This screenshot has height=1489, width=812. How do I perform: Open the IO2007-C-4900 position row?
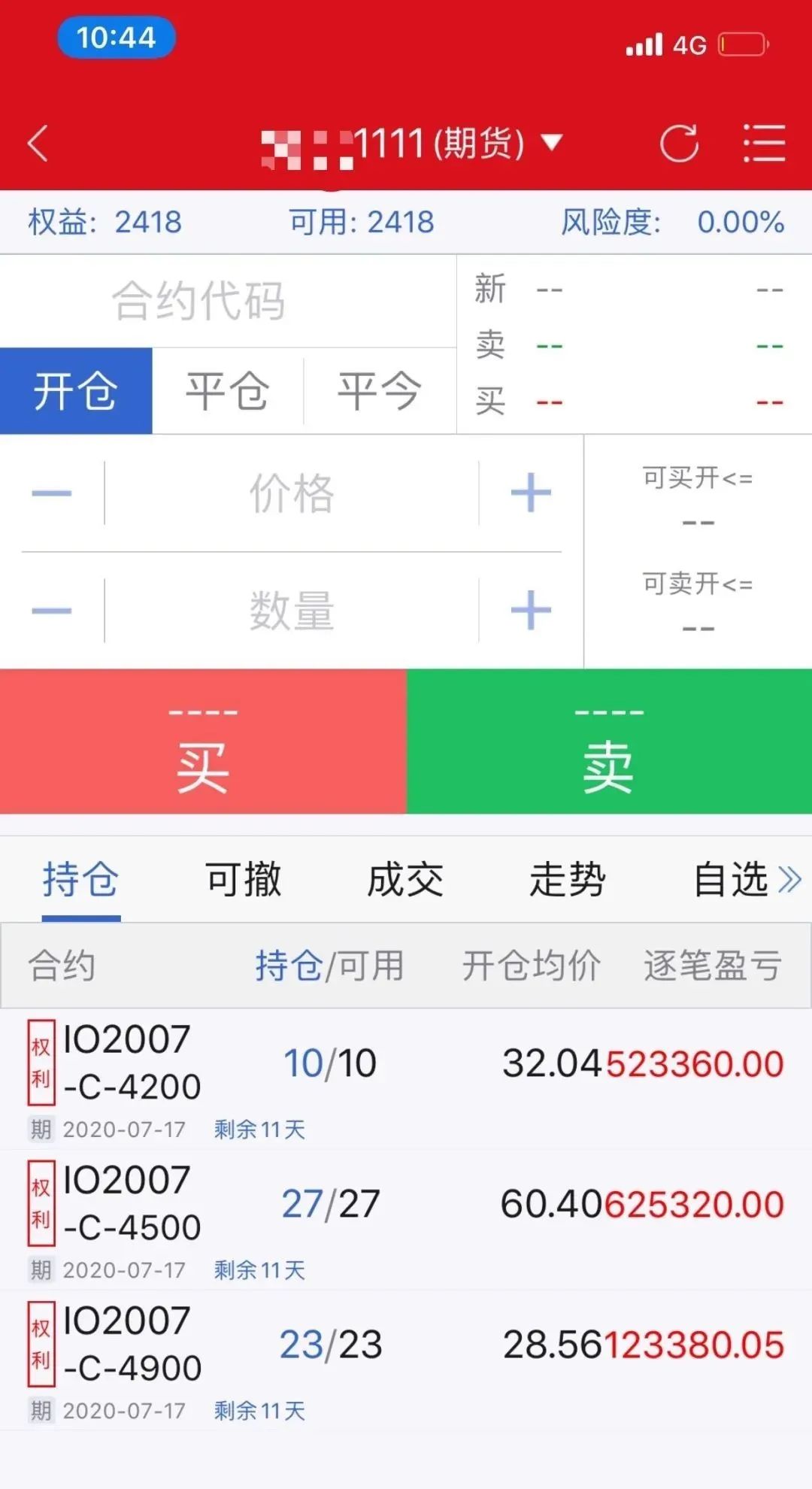(x=406, y=1357)
